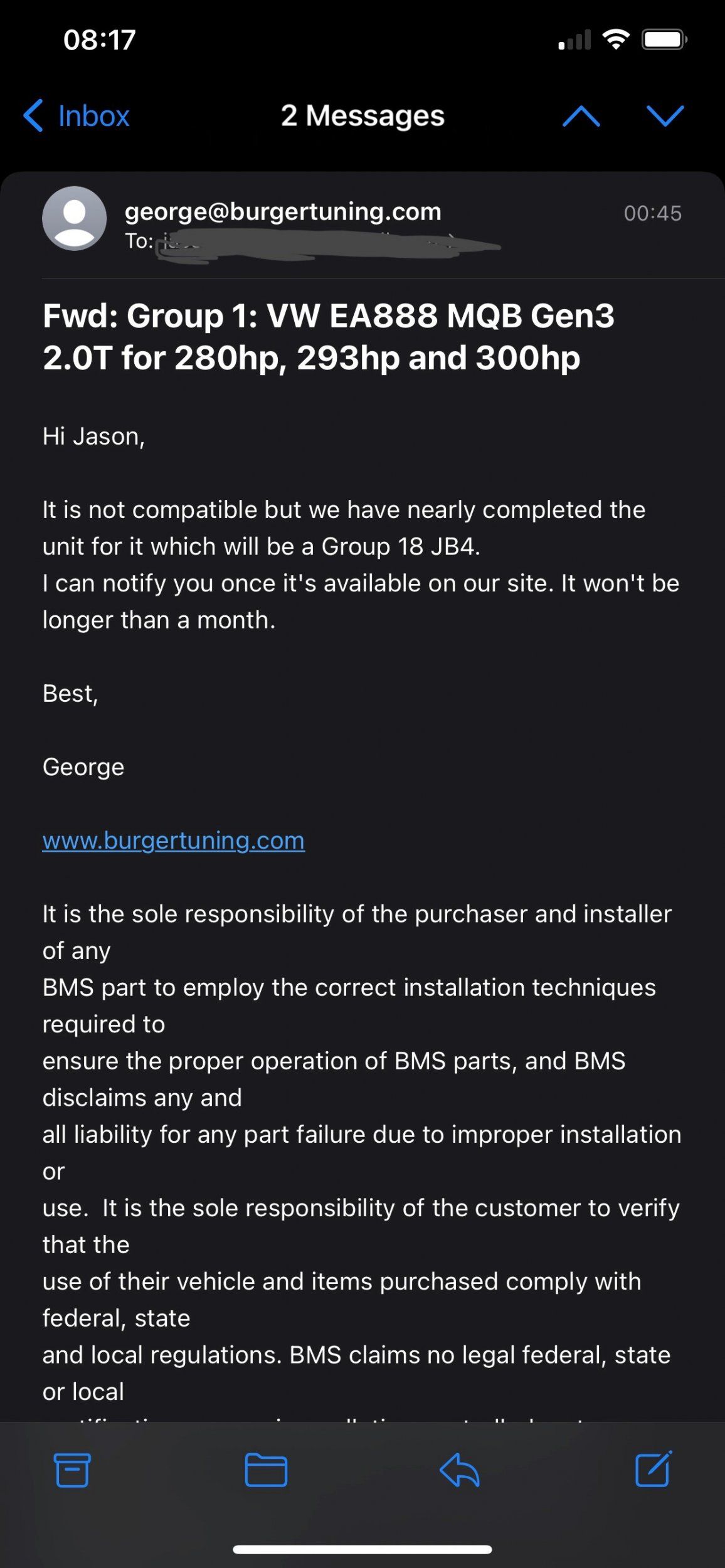Open the www.burgertuning.com link
725x1568 pixels.
174,840
